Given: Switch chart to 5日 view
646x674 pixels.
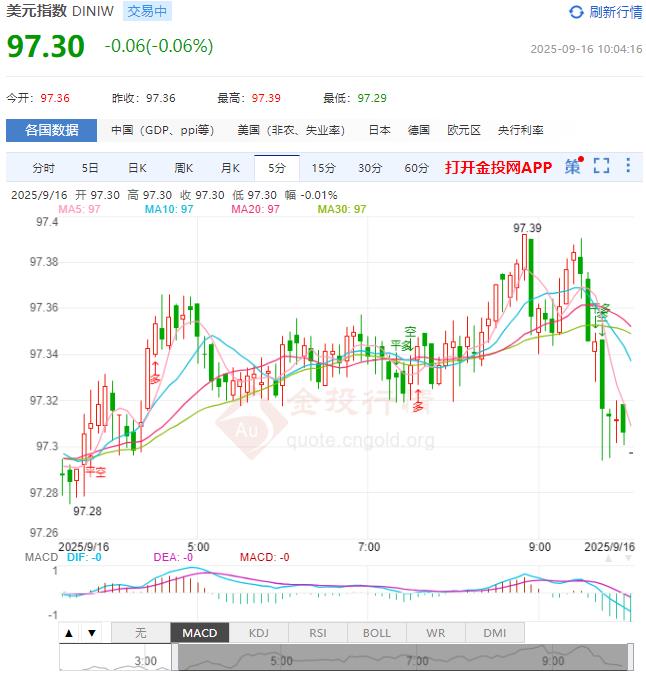Looking at the screenshot, I should click(90, 167).
